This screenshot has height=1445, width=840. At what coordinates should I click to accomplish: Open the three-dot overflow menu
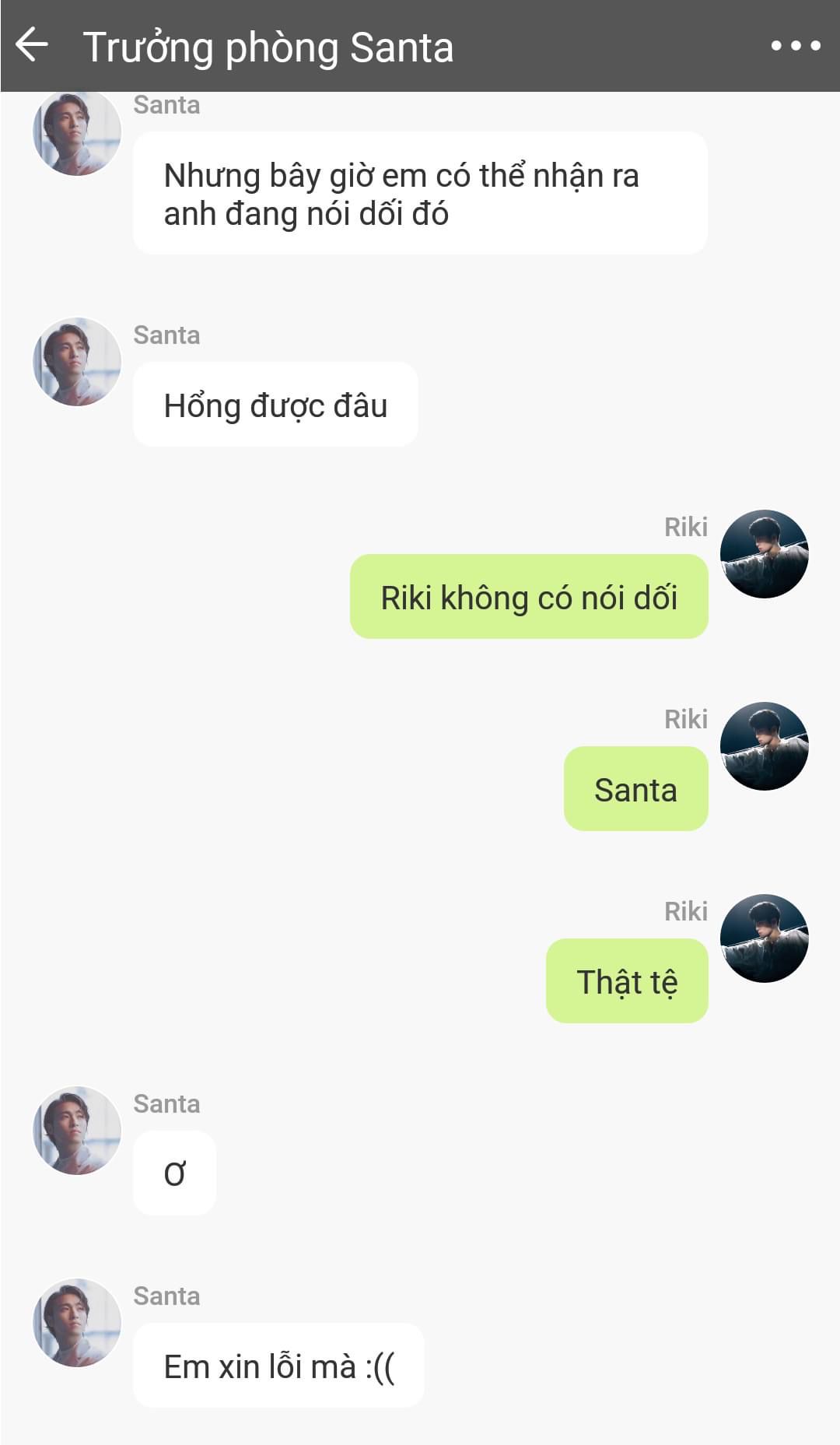point(795,46)
